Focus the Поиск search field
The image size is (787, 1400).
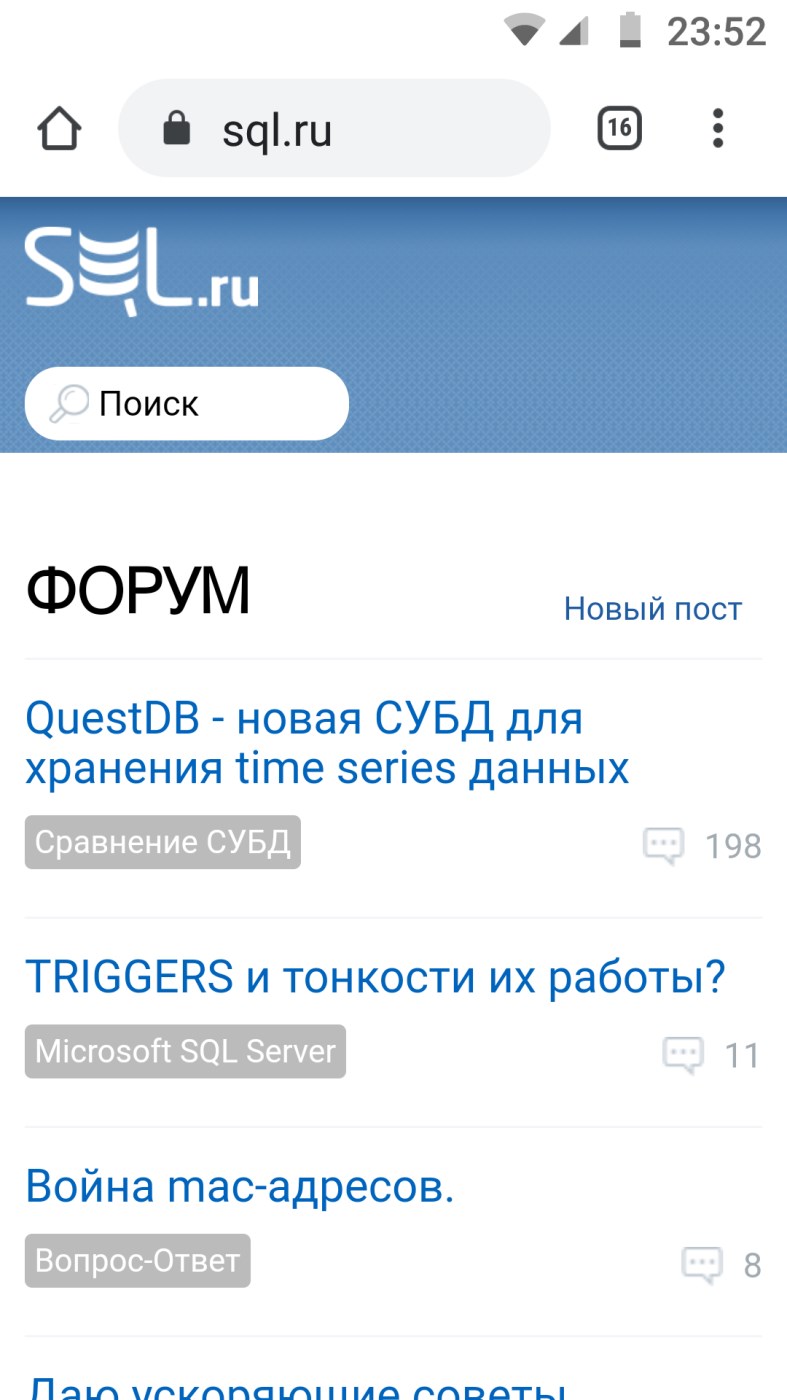click(x=187, y=404)
